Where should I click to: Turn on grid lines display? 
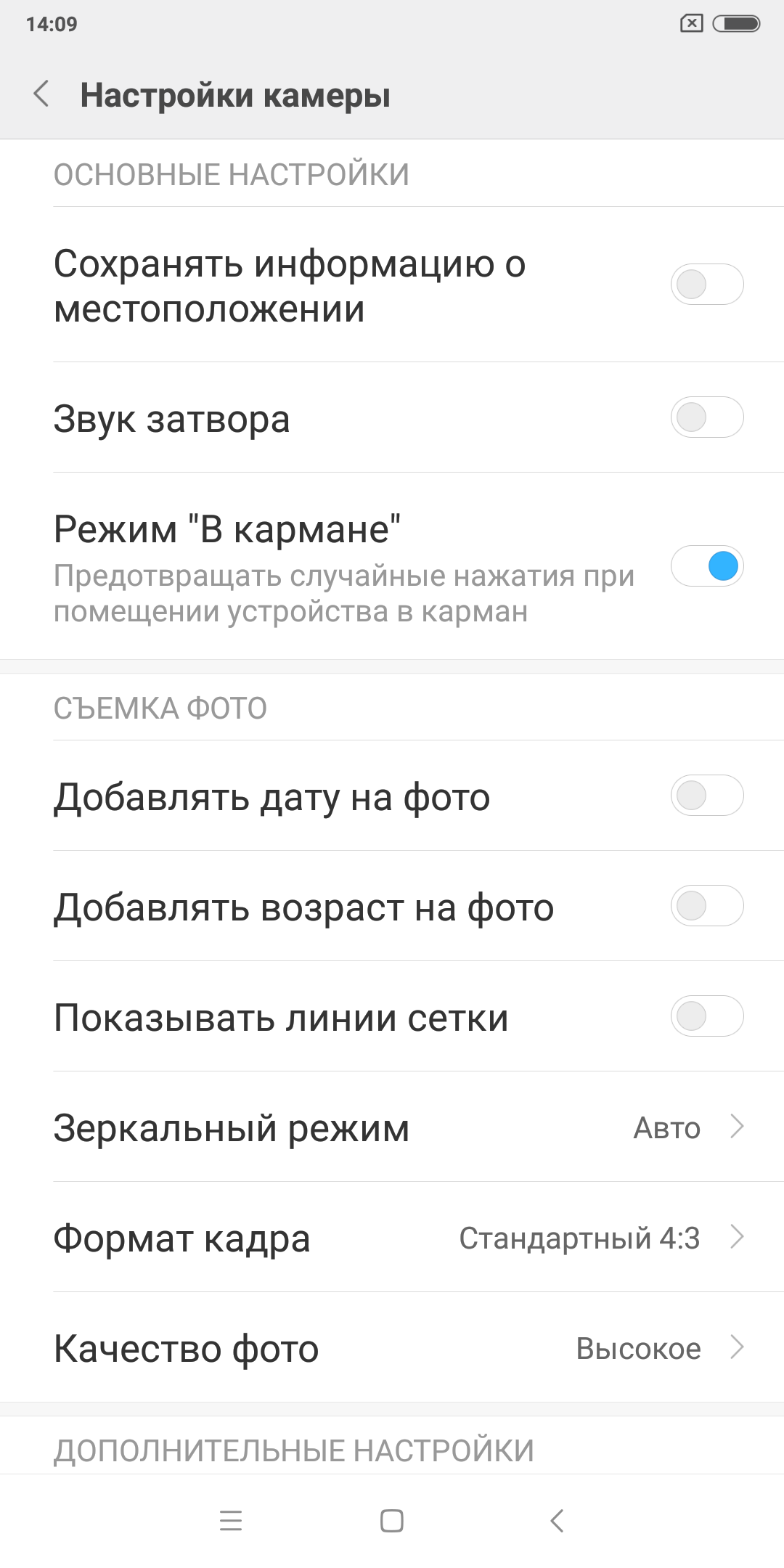tap(706, 1016)
